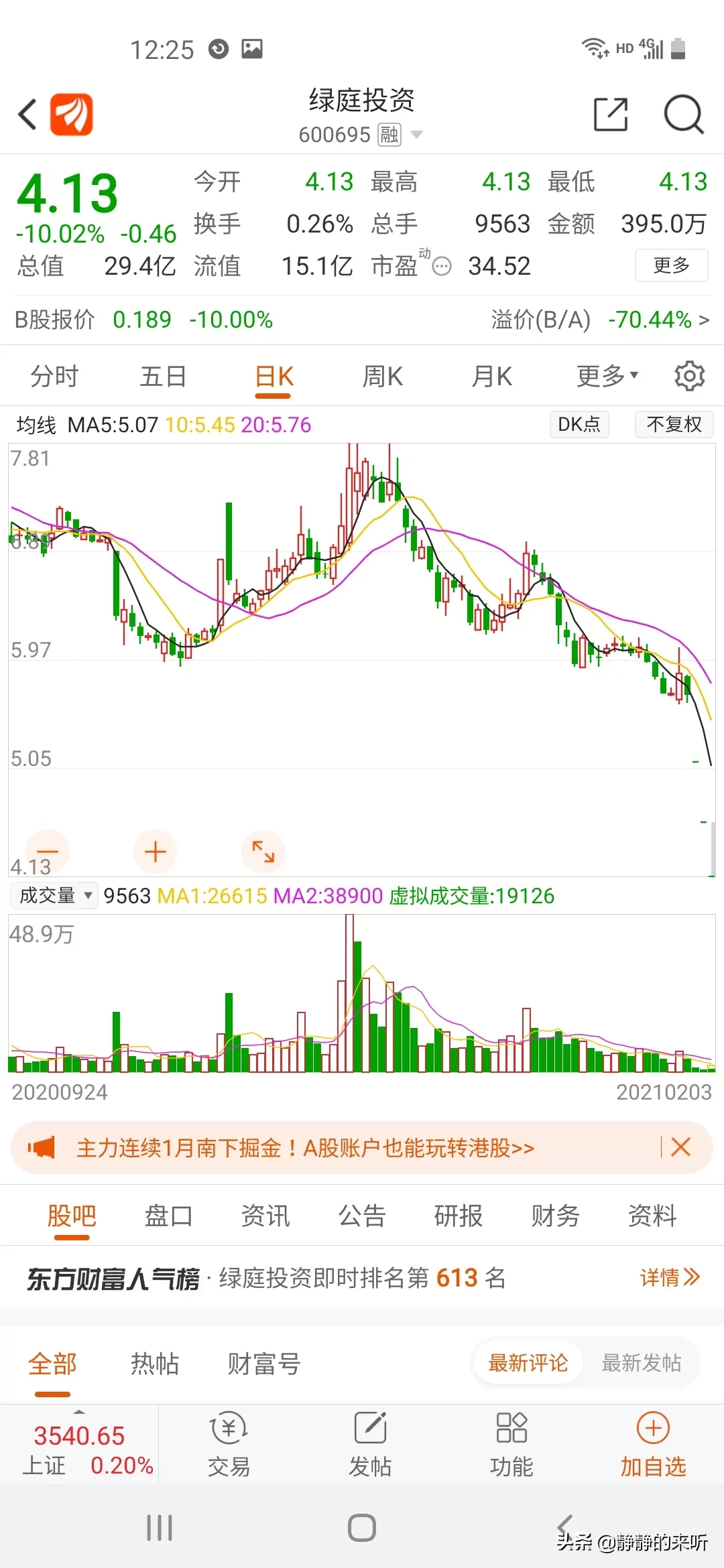Go back using the top-left arrow
The width and height of the screenshot is (724, 1568).
pos(27,114)
